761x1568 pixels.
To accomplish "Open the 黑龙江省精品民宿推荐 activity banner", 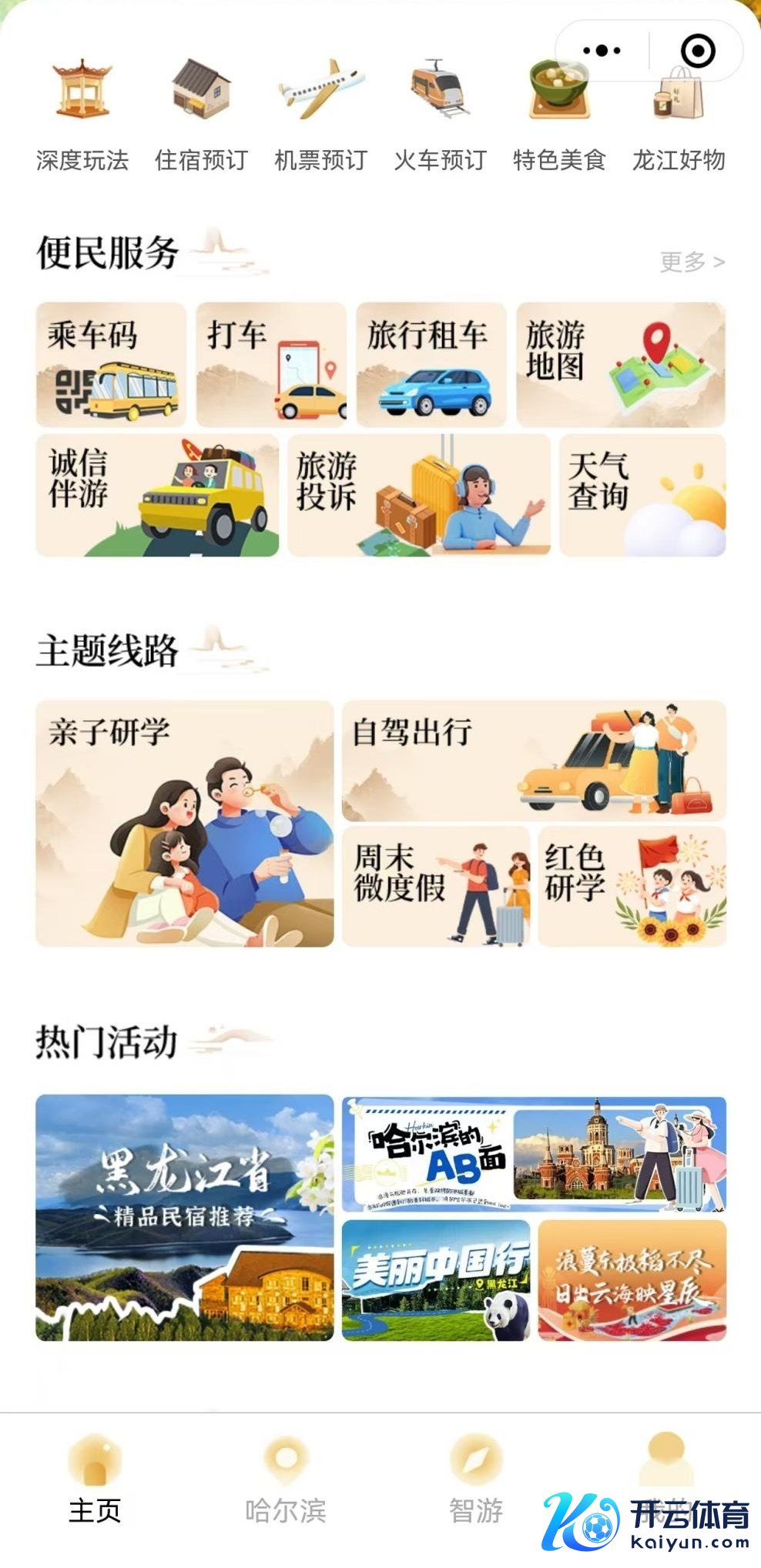I will click(x=185, y=1218).
